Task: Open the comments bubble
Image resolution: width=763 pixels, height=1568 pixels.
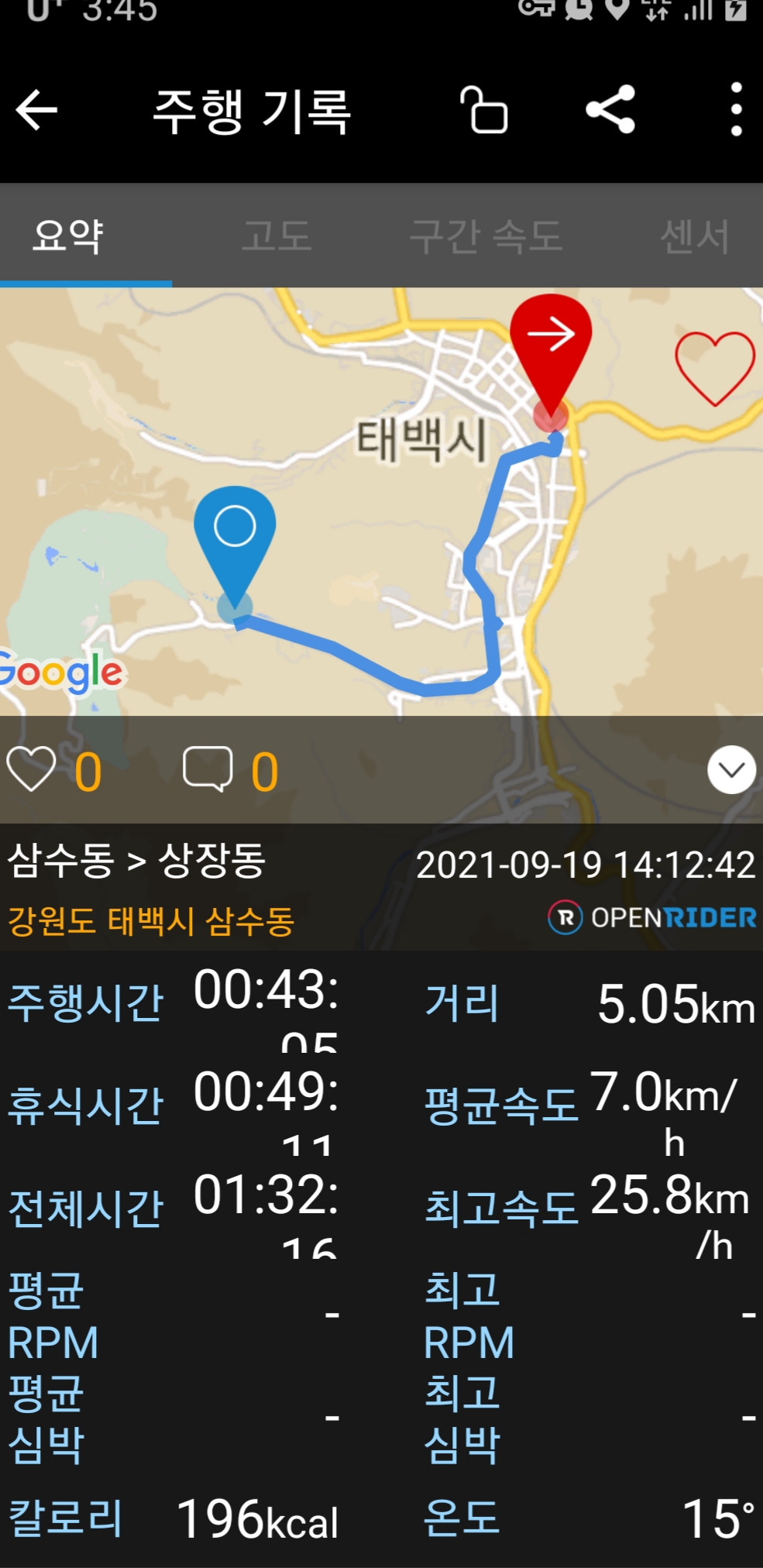Action: click(208, 769)
